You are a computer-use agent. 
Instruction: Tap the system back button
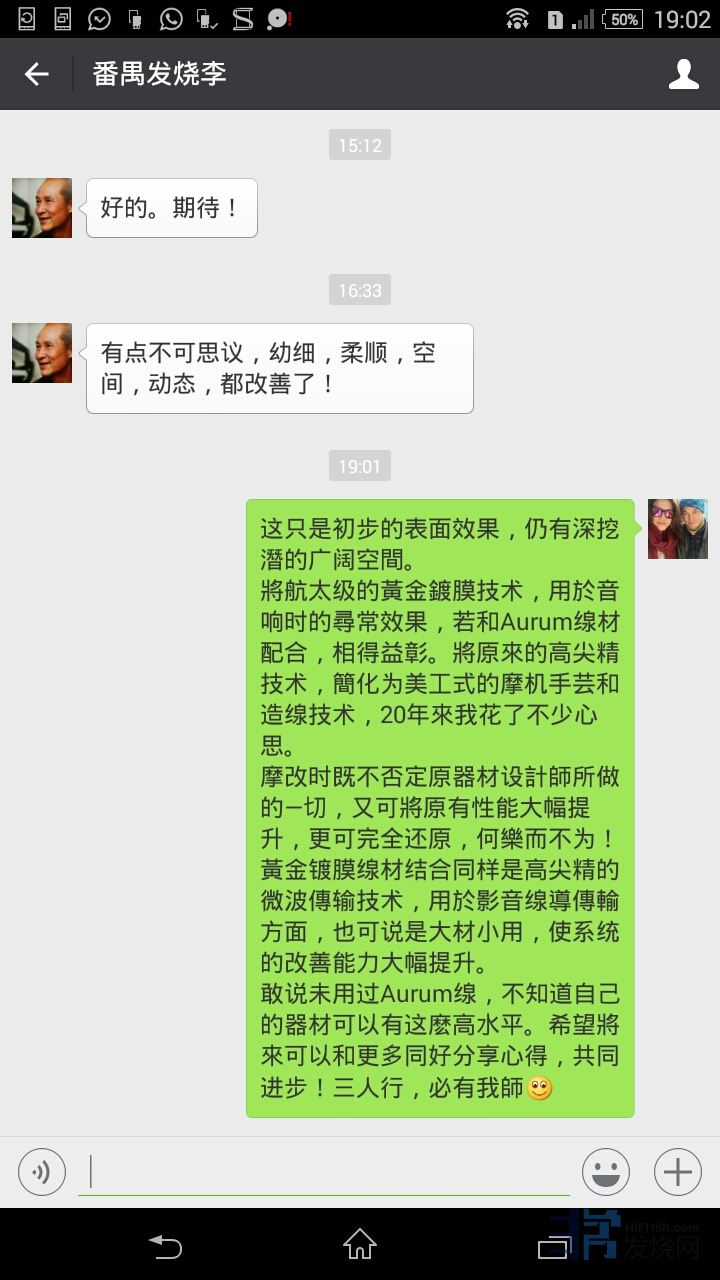(166, 1246)
